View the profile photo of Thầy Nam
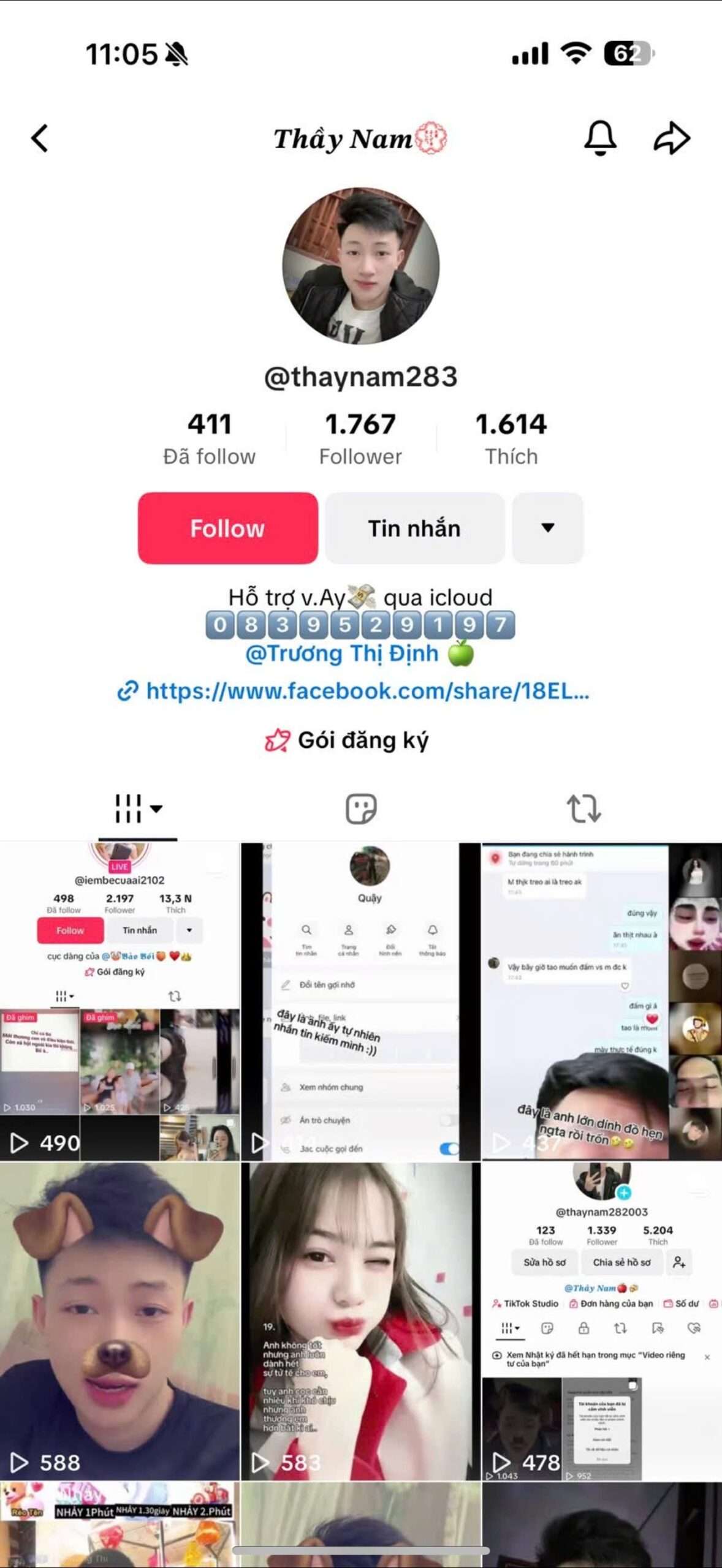This screenshot has width=722, height=1568. click(361, 266)
